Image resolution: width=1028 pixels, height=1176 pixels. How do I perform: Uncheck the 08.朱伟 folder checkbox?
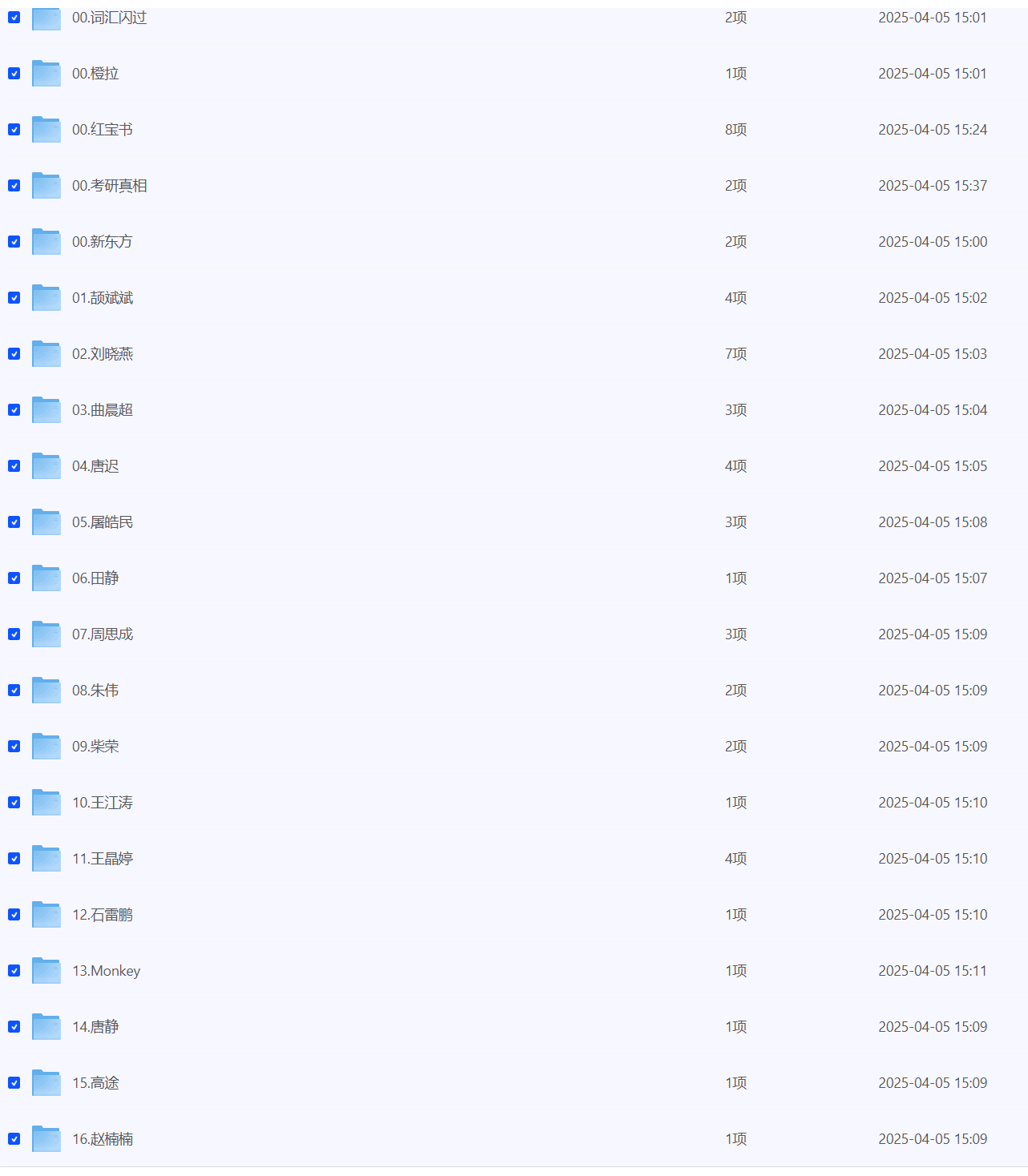[14, 691]
